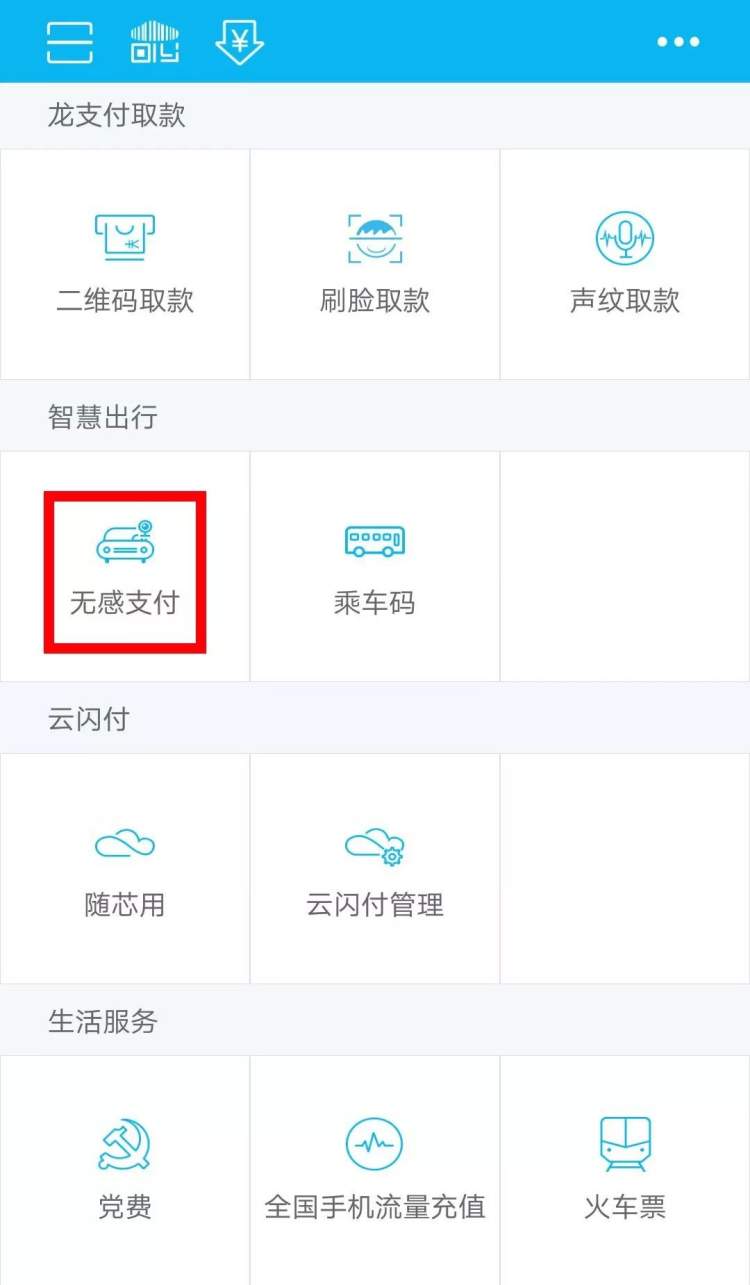Select 刷脸取款 face withdrawal
Image resolution: width=750 pixels, height=1285 pixels.
[x=375, y=265]
